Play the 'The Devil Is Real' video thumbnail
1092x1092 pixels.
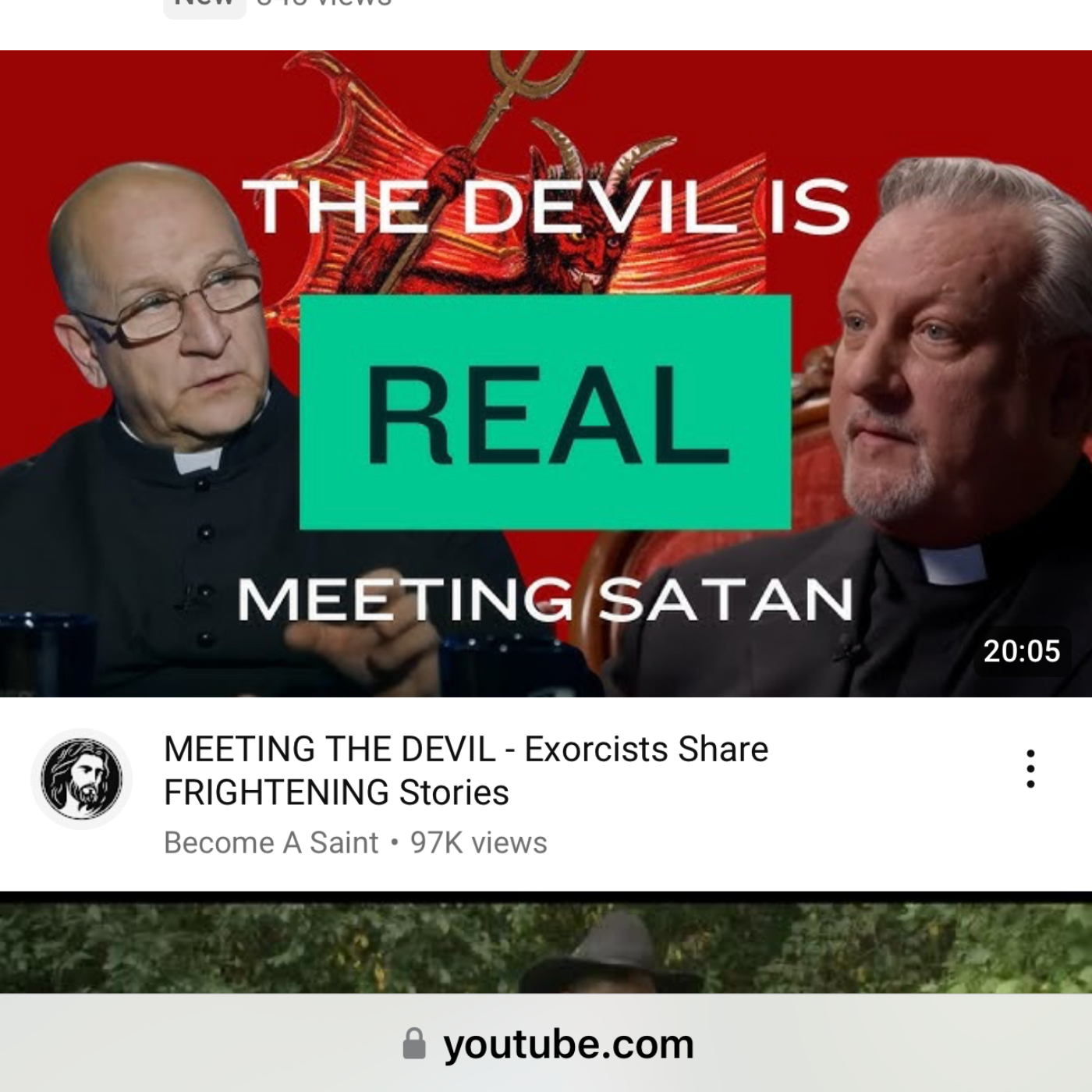546,374
